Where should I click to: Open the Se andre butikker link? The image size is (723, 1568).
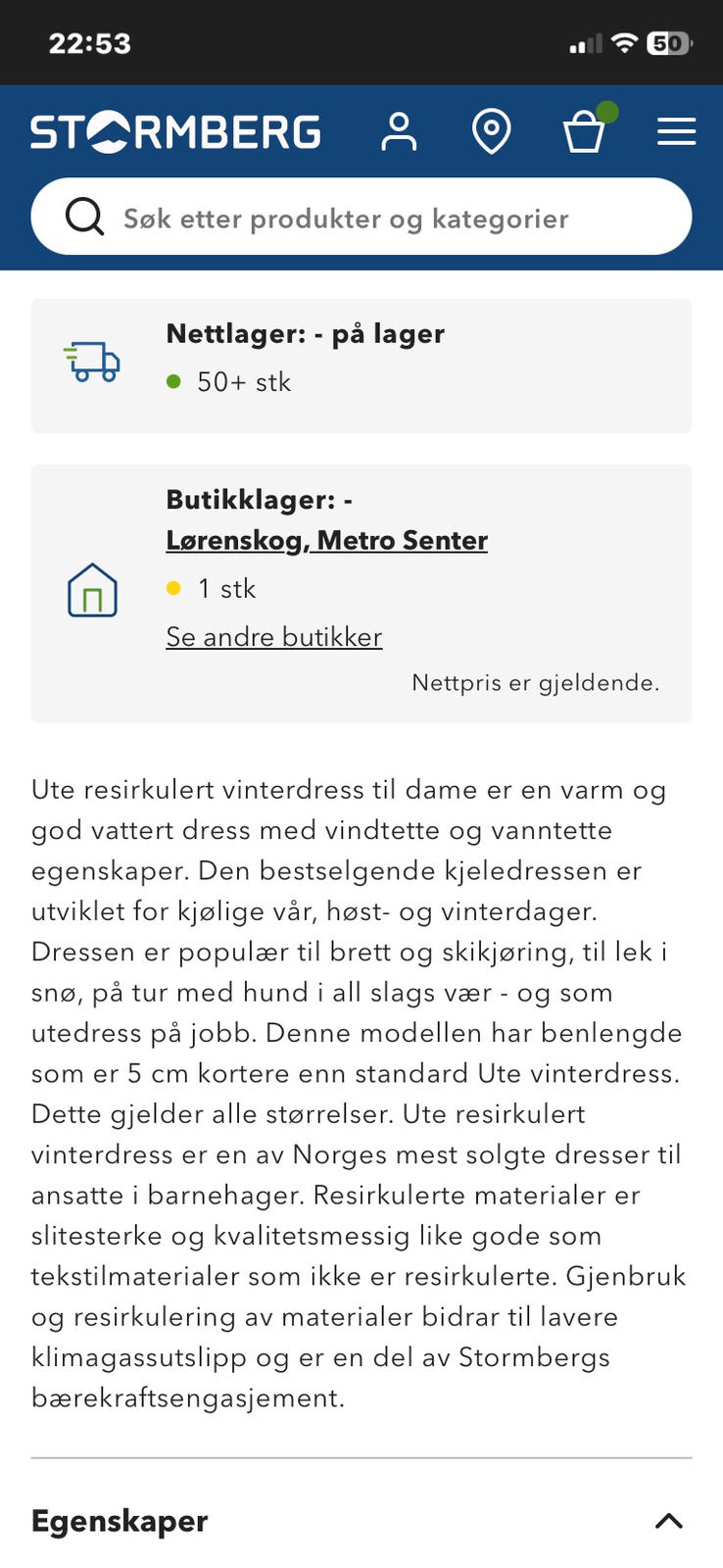(273, 637)
